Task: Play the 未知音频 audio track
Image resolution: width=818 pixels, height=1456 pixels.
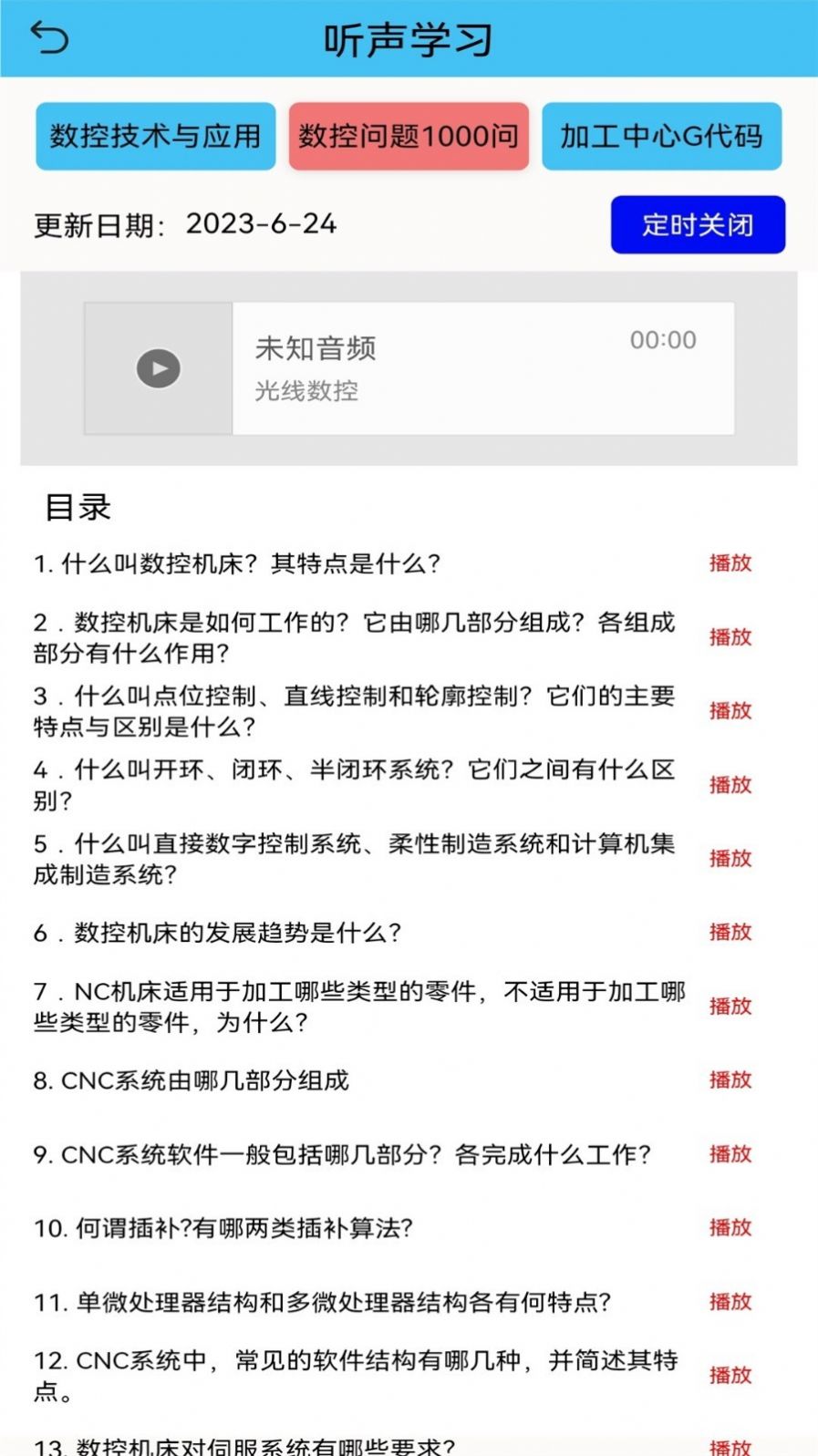Action: tap(159, 368)
